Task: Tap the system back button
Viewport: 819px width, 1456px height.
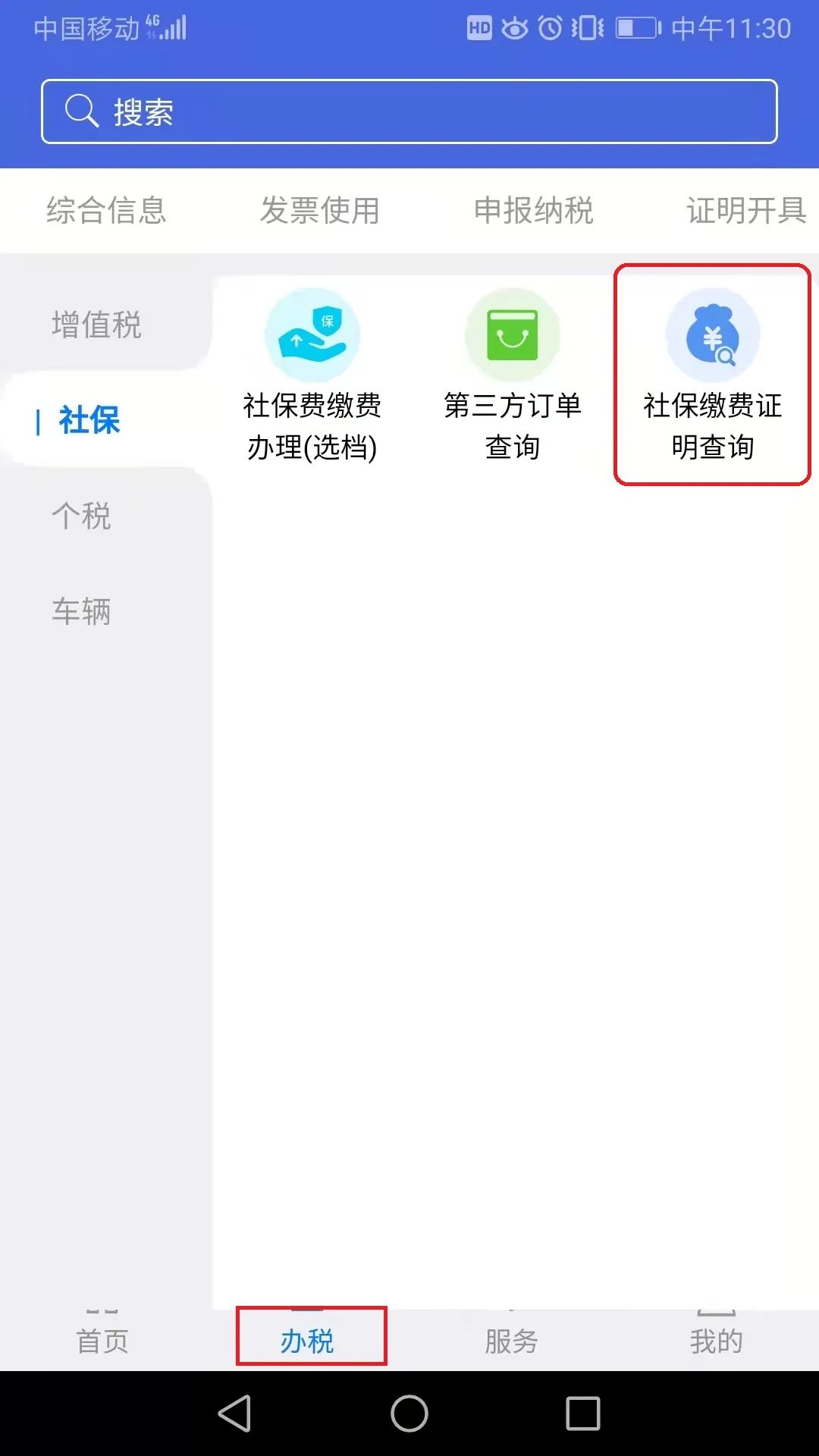Action: 235,1414
